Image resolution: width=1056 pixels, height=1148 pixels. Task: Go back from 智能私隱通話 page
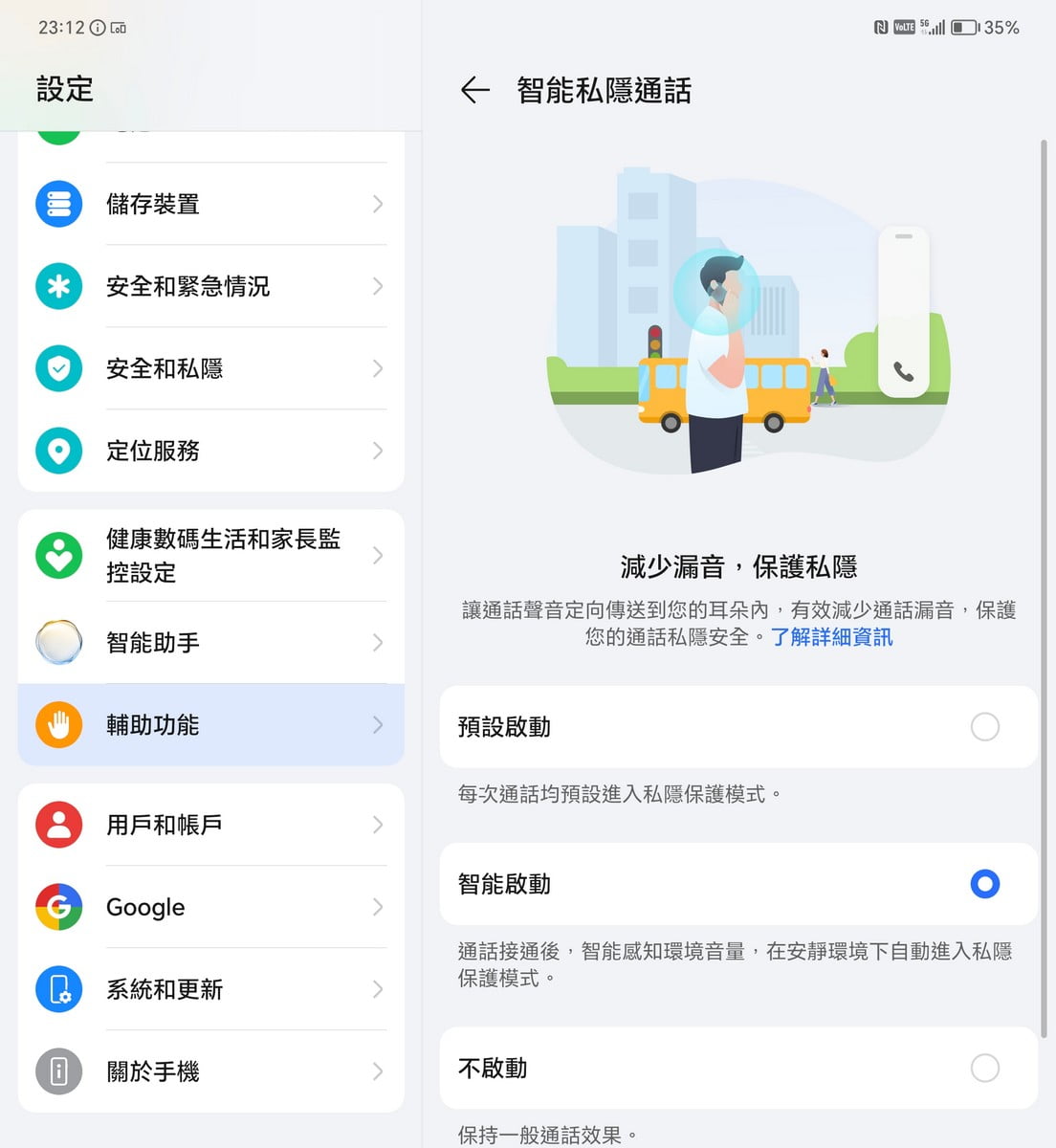pyautogui.click(x=474, y=90)
